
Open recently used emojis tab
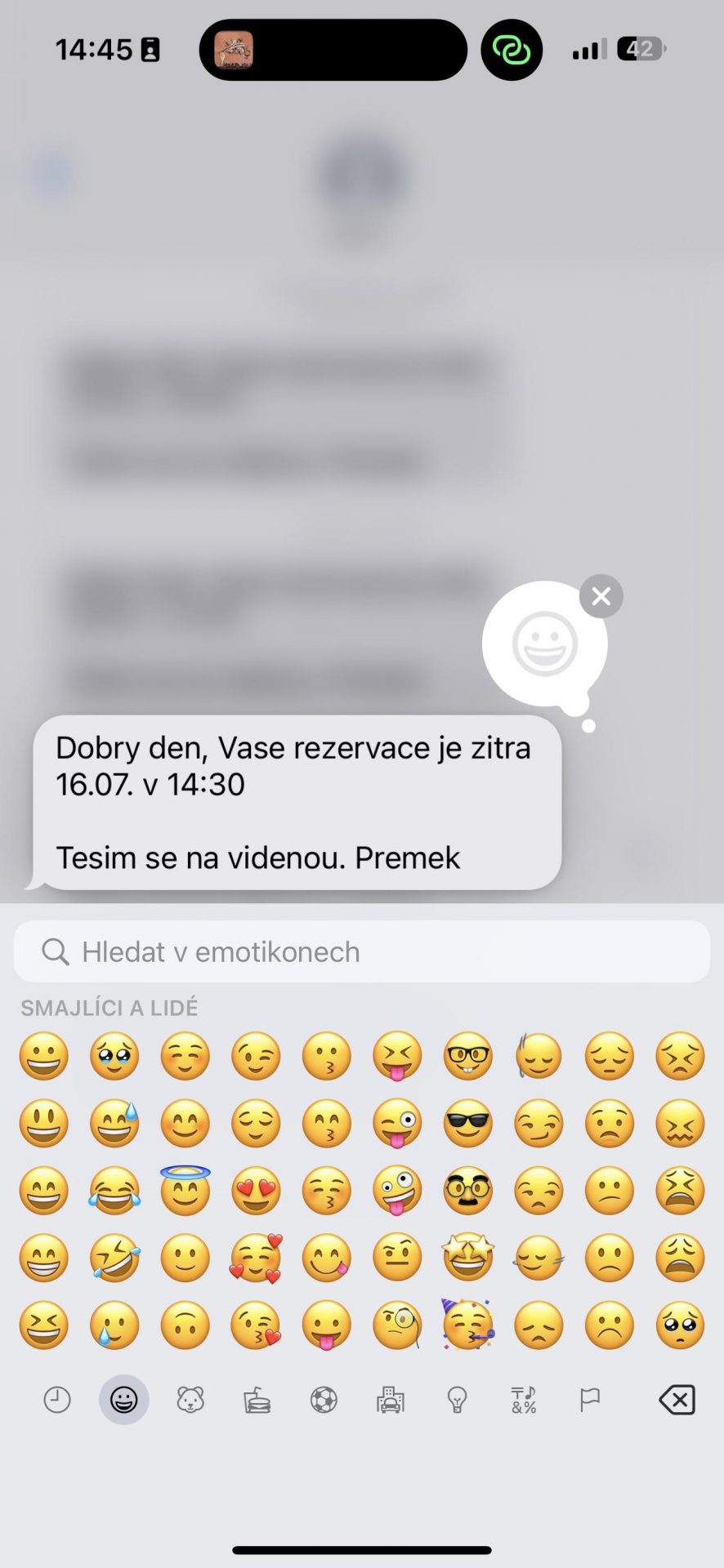click(57, 1401)
